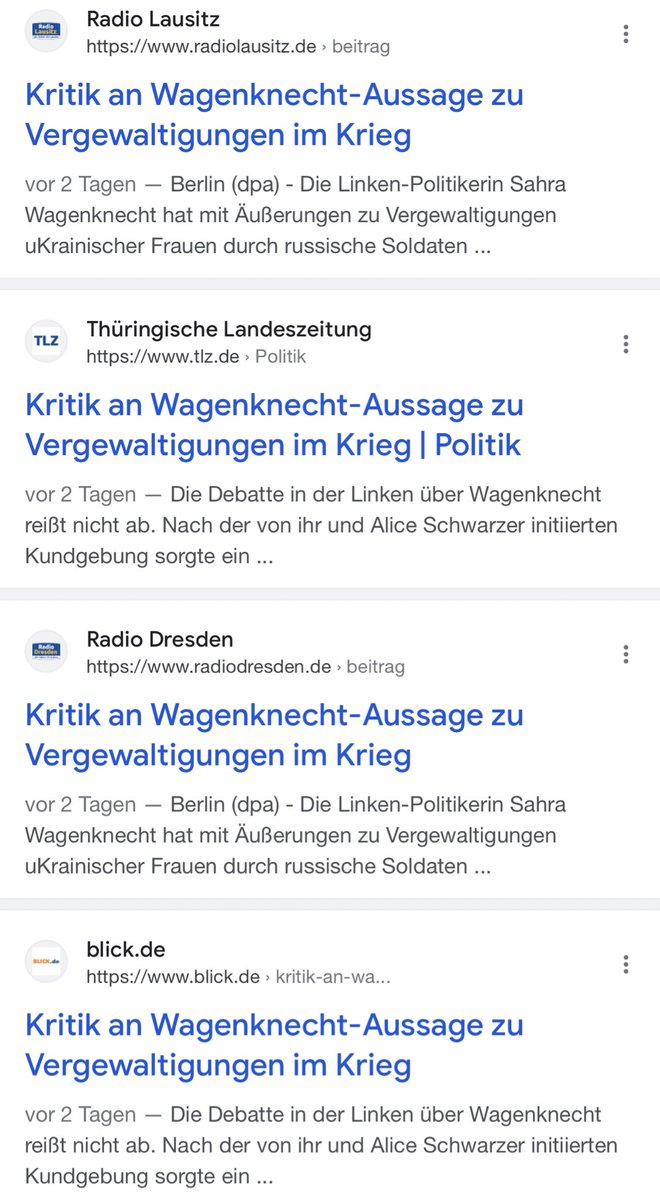Open the Thüringische Landeszeitung article headline
The height and width of the screenshot is (1200, 660).
[274, 425]
